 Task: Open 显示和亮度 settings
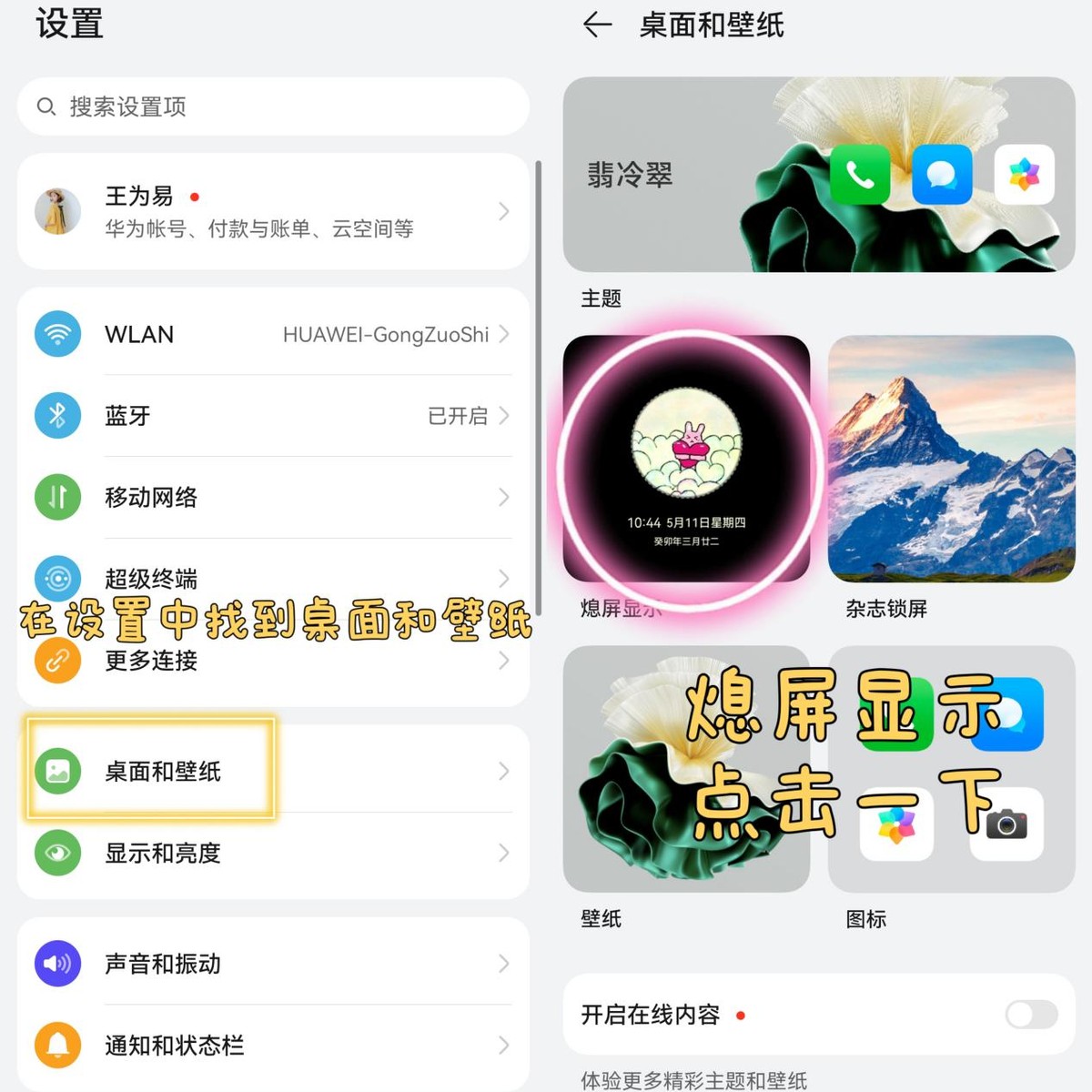tap(273, 853)
